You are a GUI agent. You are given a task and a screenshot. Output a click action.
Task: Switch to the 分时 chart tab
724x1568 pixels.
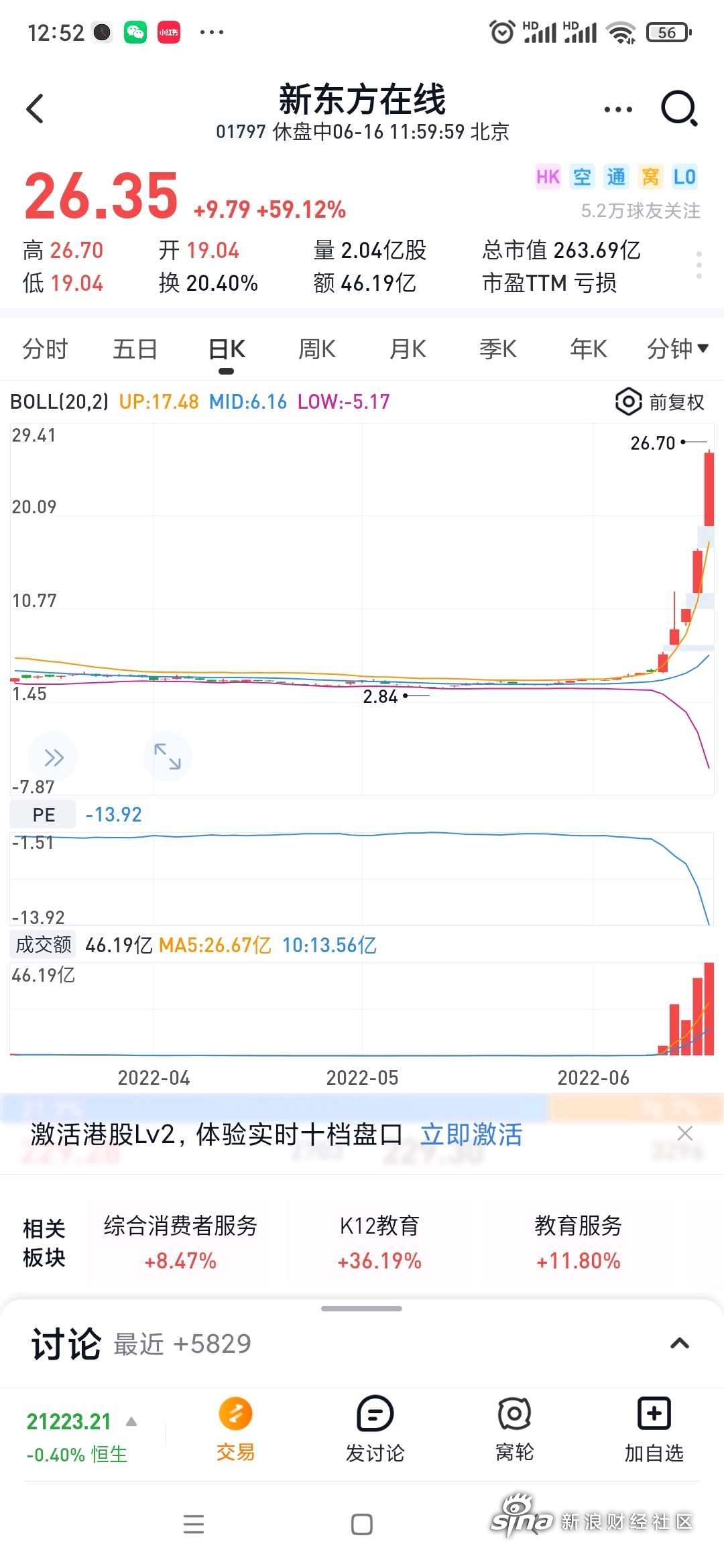45,349
